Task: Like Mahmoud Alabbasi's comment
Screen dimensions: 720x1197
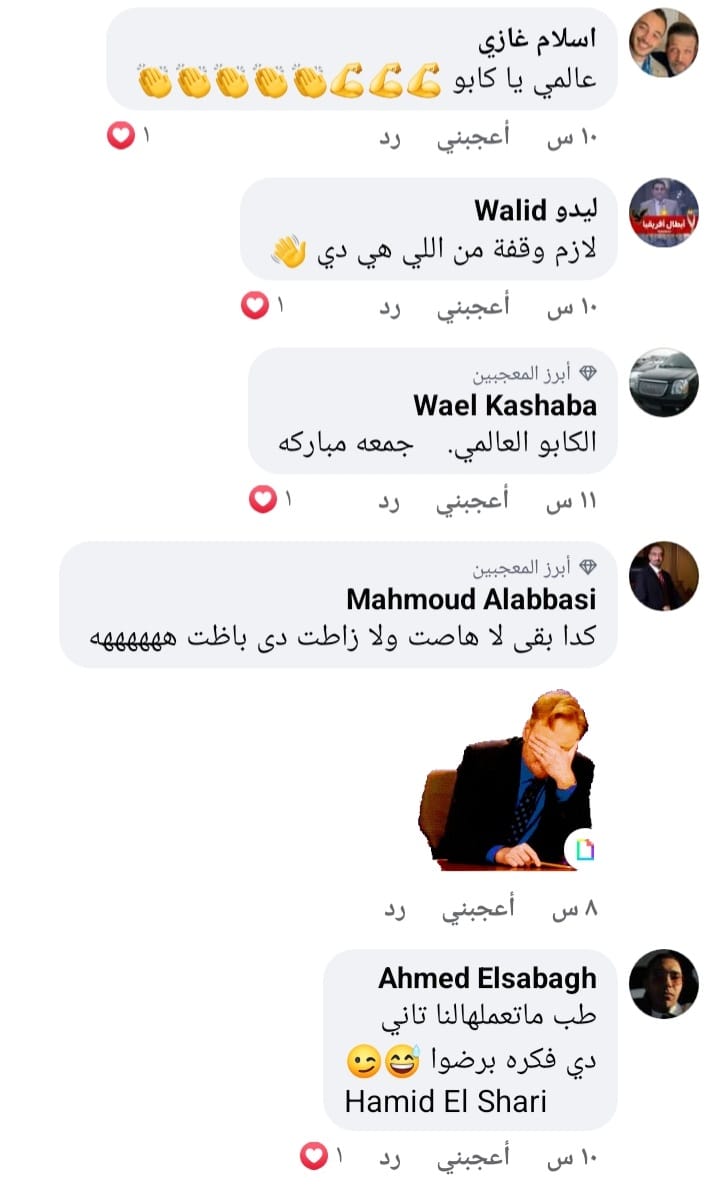Action: tap(478, 910)
